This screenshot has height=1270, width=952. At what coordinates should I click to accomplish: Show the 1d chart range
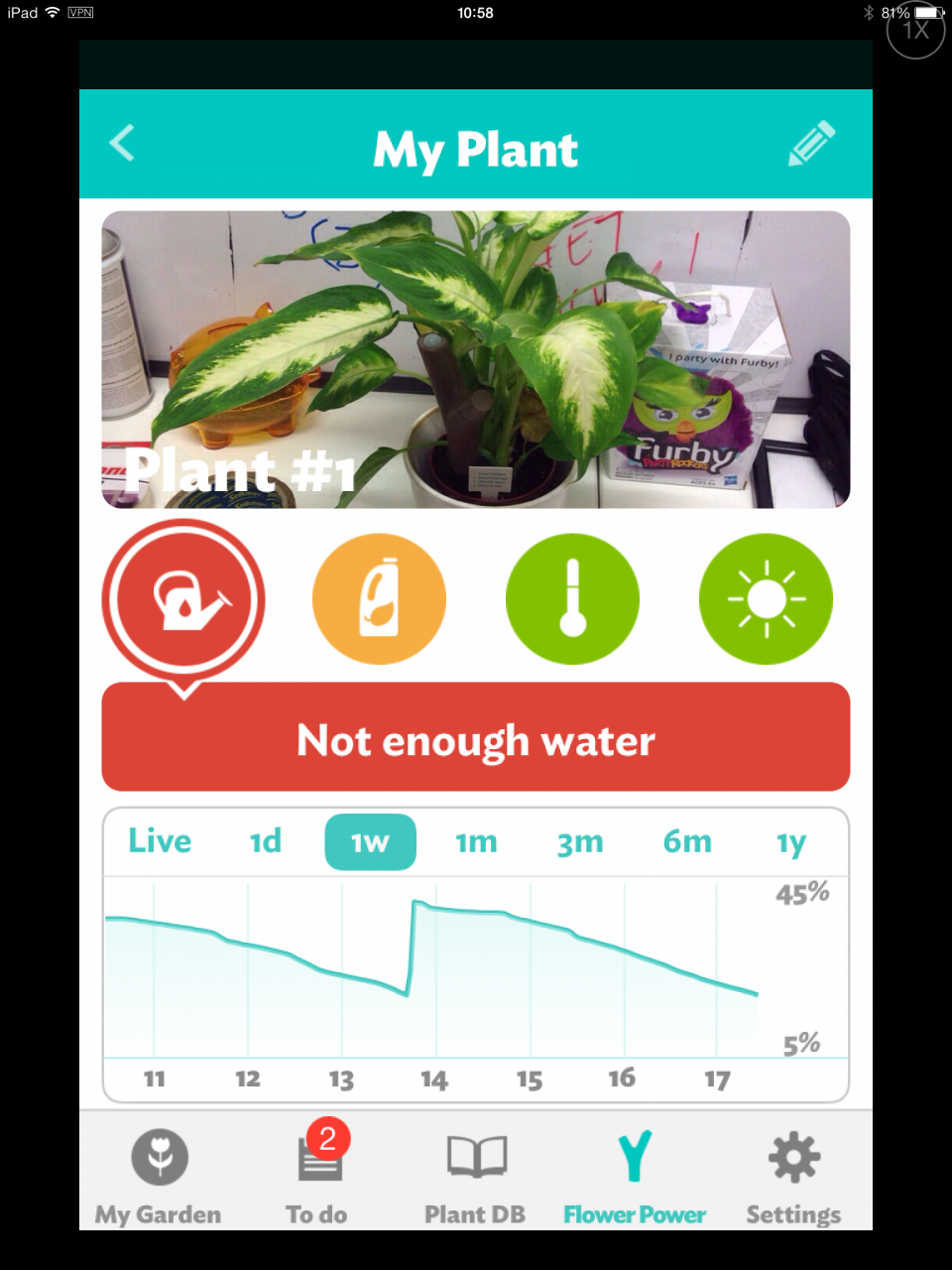tap(266, 841)
